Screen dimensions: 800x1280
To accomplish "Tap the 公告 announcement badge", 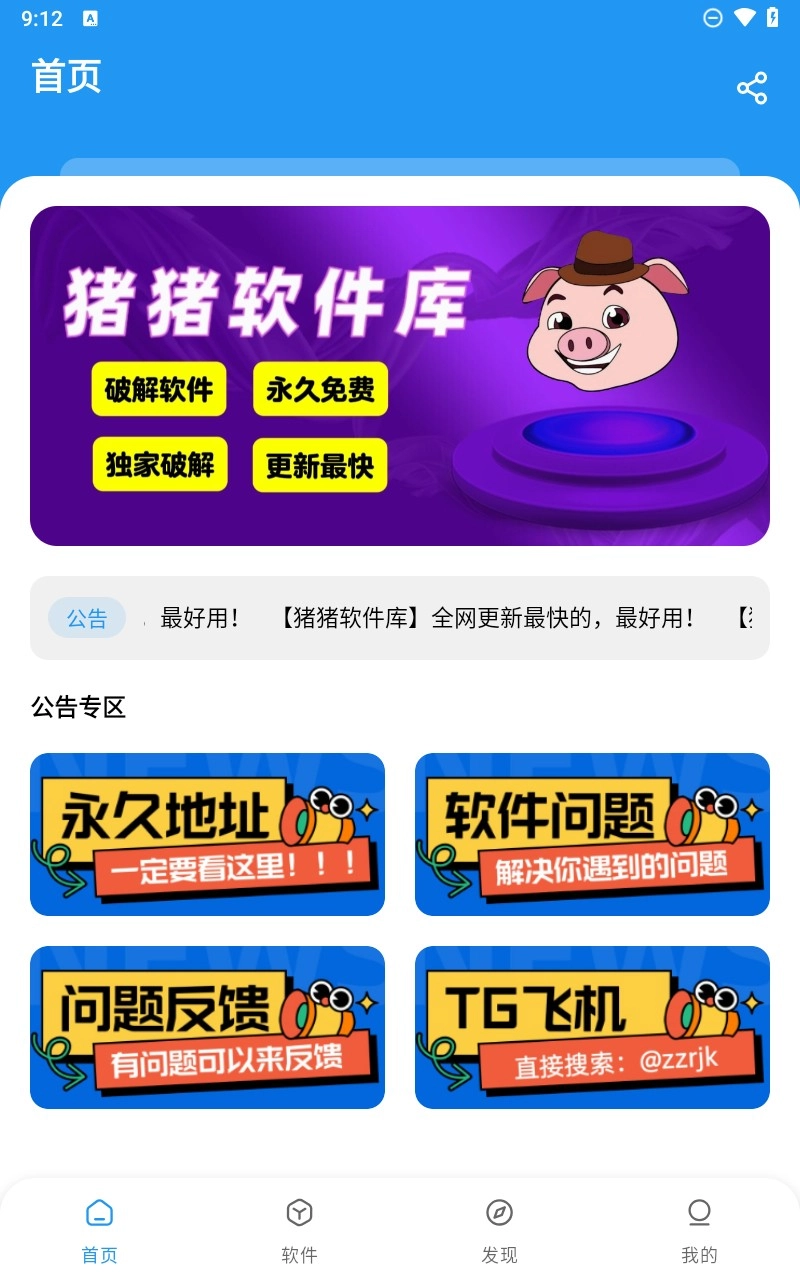I will pyautogui.click(x=86, y=617).
